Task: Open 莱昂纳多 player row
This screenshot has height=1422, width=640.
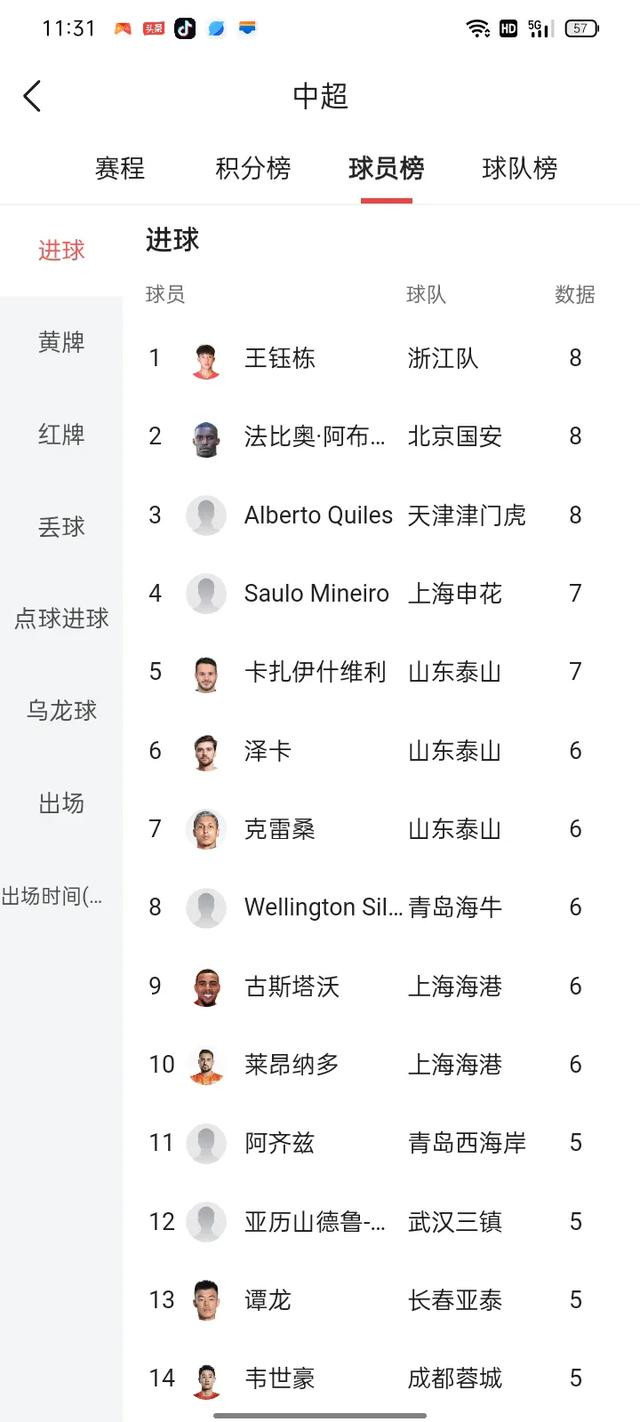Action: click(x=381, y=1064)
